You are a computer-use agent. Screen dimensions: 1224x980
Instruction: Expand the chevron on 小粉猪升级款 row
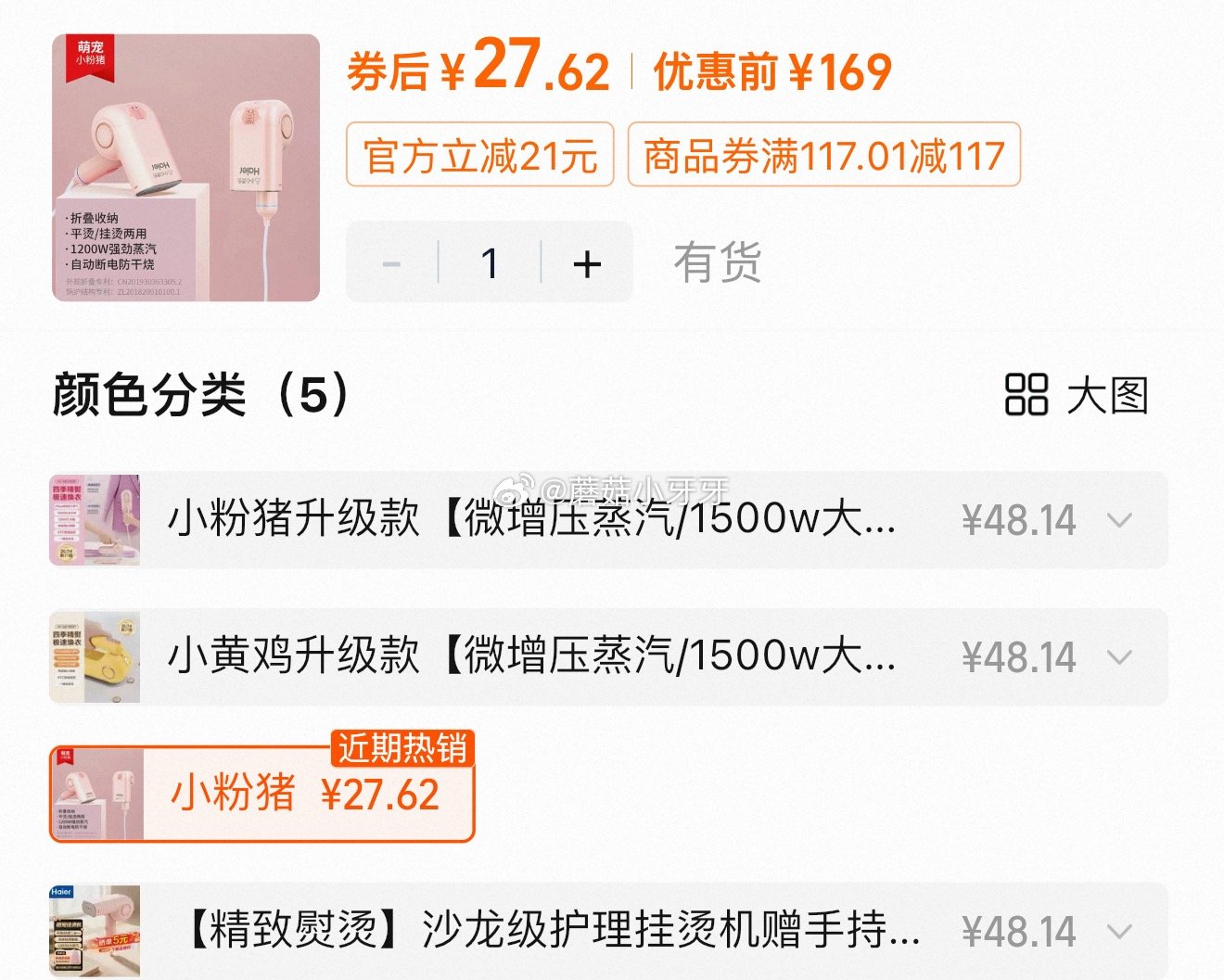click(1120, 520)
